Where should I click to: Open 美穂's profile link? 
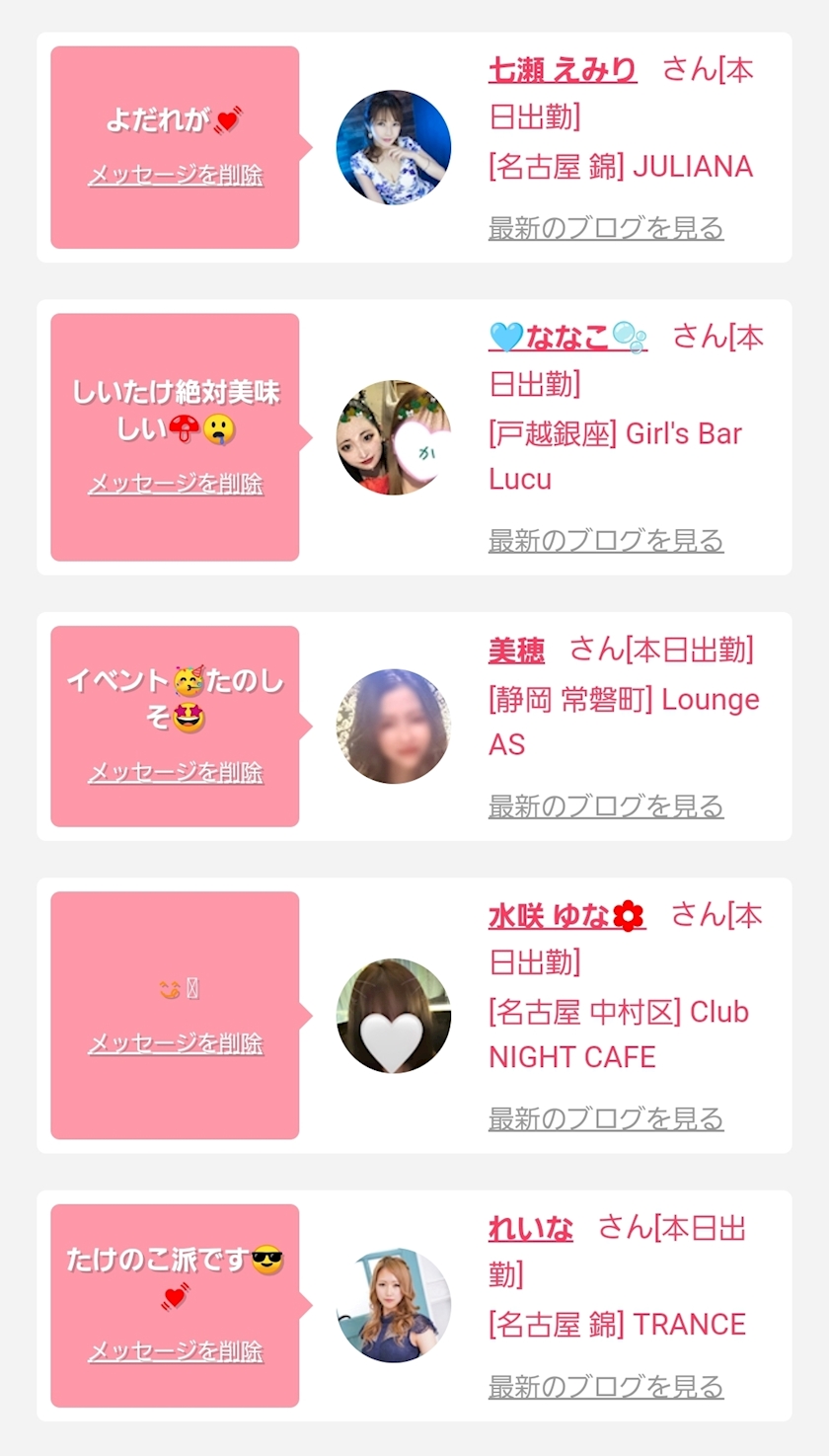[x=516, y=650]
